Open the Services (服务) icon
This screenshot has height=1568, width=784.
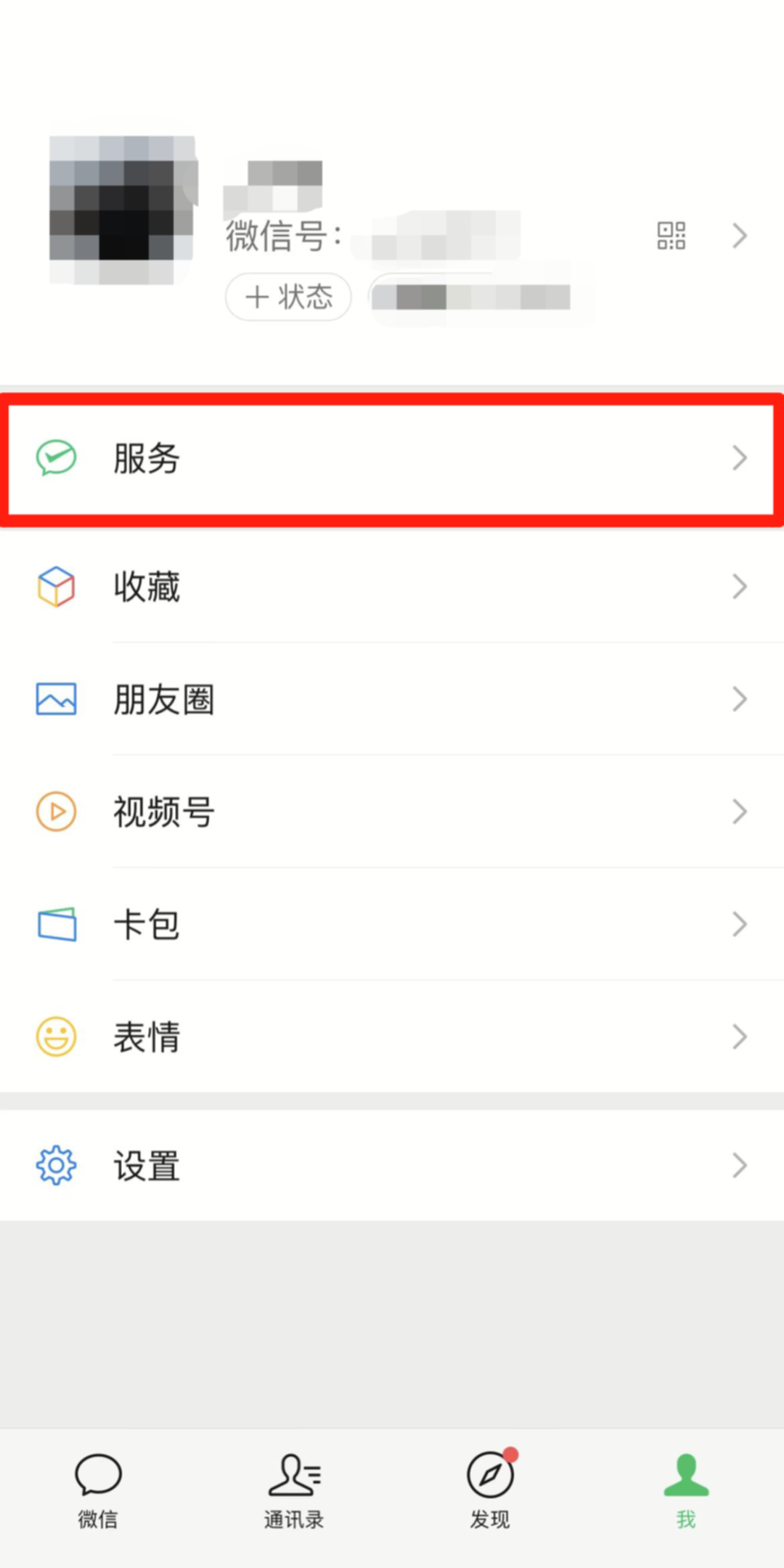click(55, 457)
